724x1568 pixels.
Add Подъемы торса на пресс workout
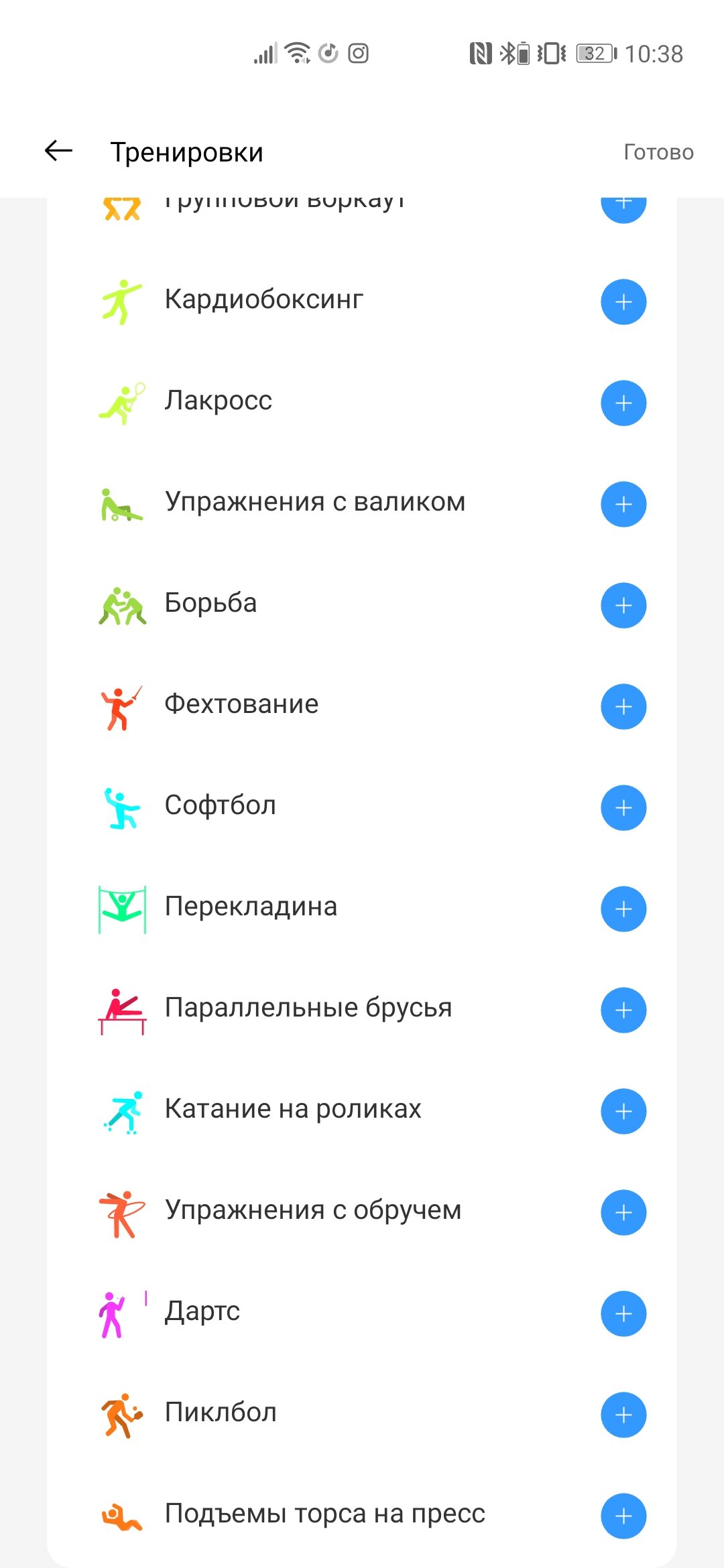click(x=623, y=1516)
